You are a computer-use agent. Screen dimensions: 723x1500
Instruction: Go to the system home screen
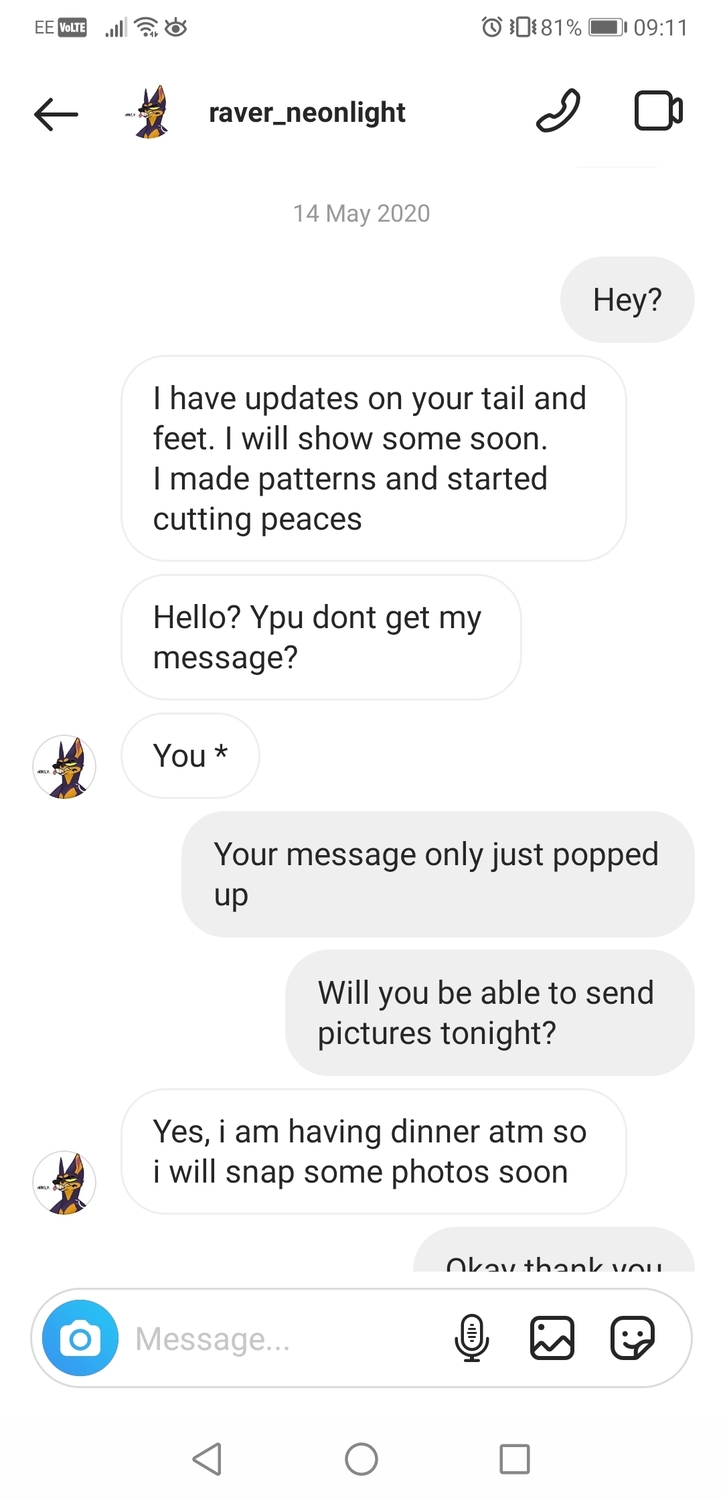(x=361, y=1459)
